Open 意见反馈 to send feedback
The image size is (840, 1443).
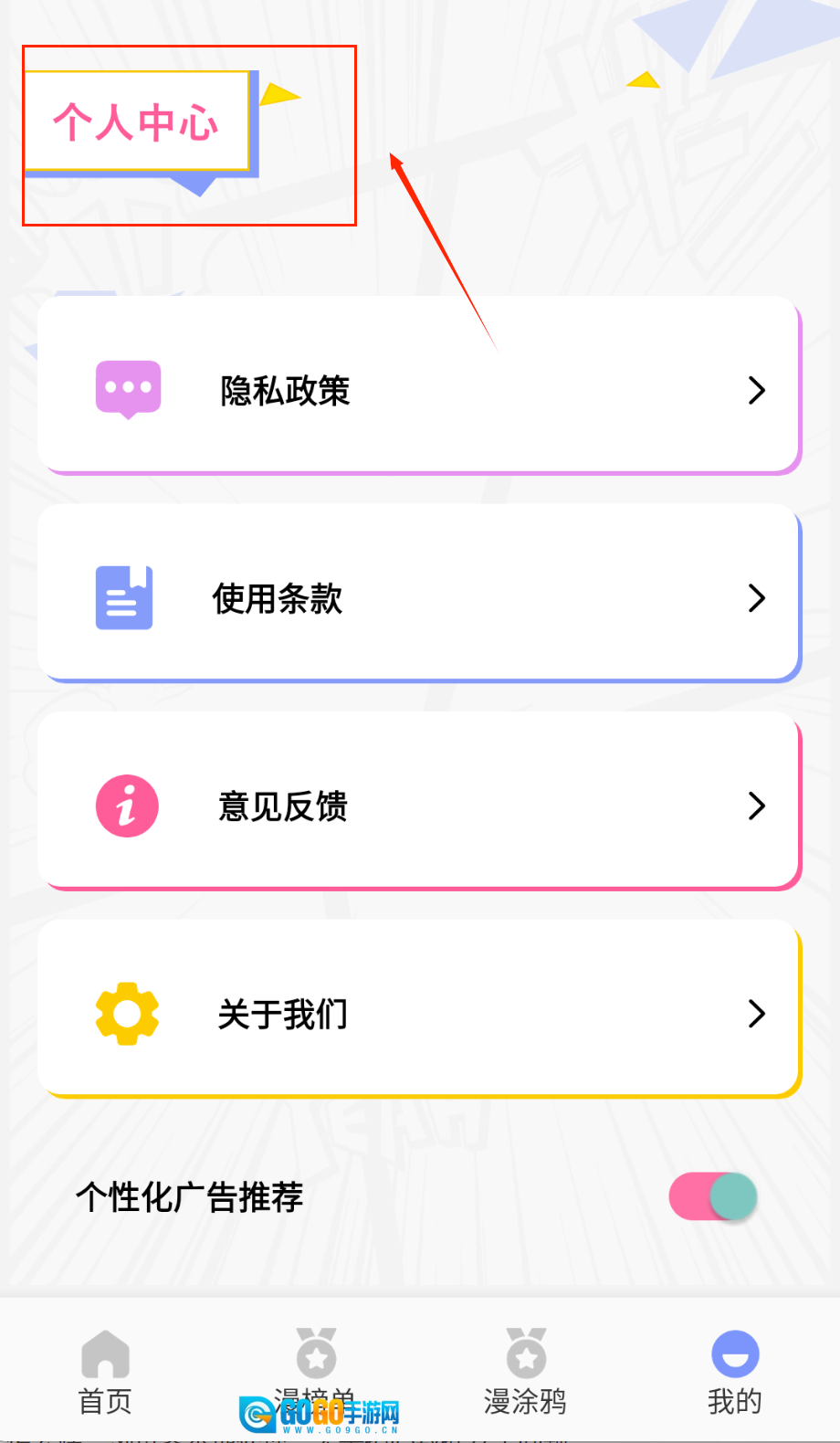tap(418, 806)
